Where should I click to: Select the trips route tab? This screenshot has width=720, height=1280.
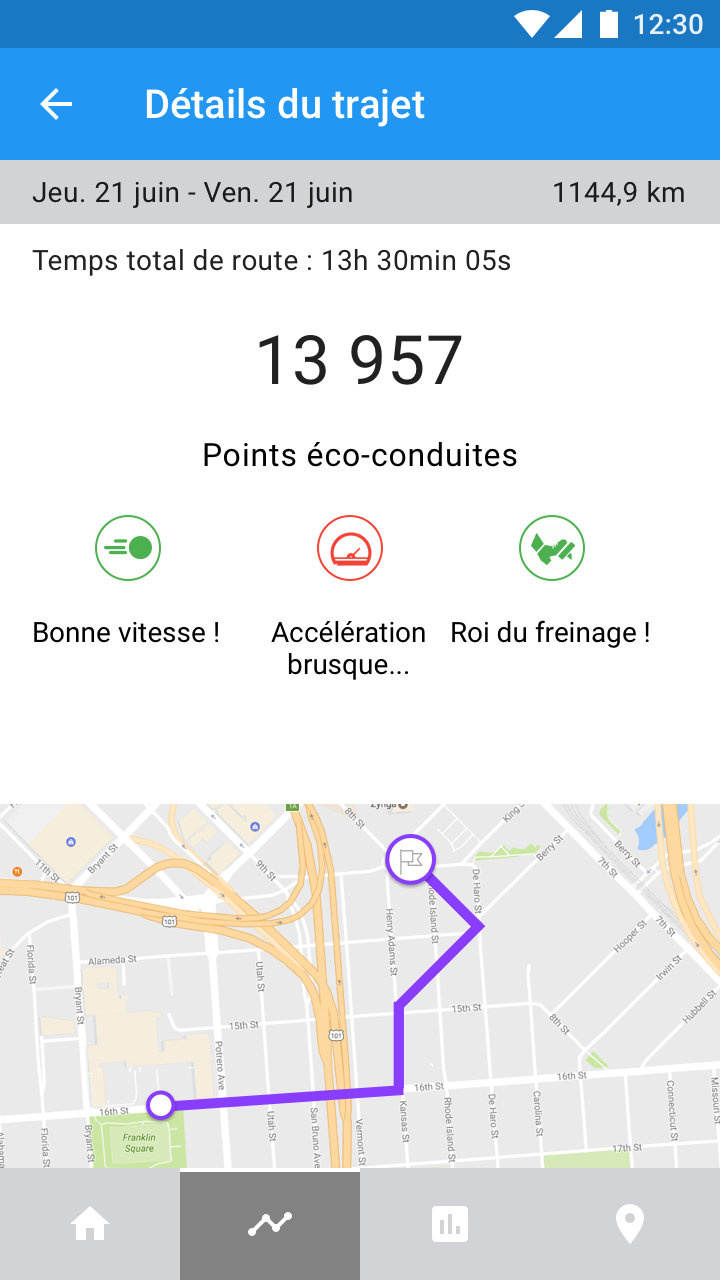(x=270, y=1224)
